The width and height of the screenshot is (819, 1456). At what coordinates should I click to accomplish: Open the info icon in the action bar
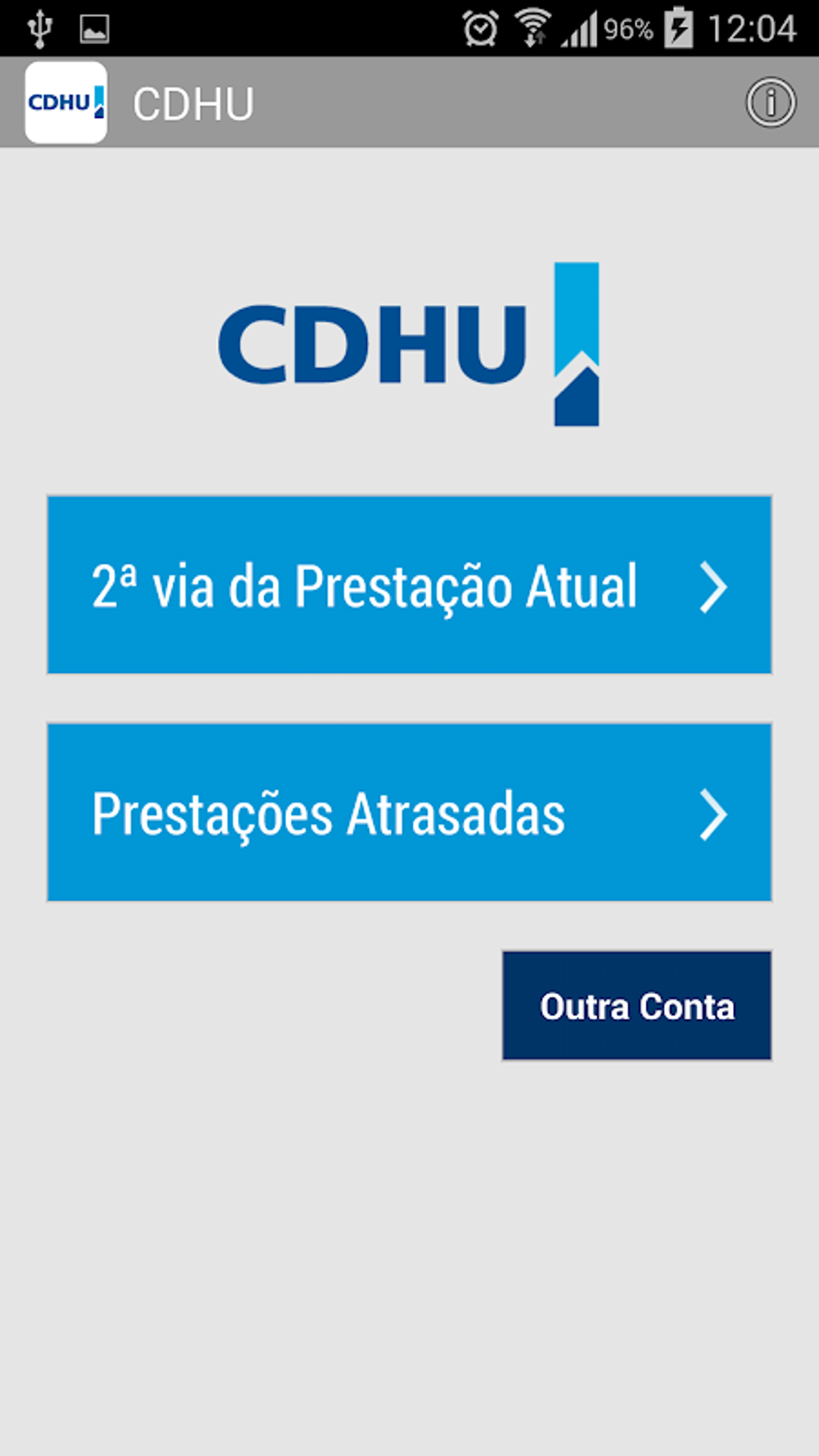coord(770,101)
